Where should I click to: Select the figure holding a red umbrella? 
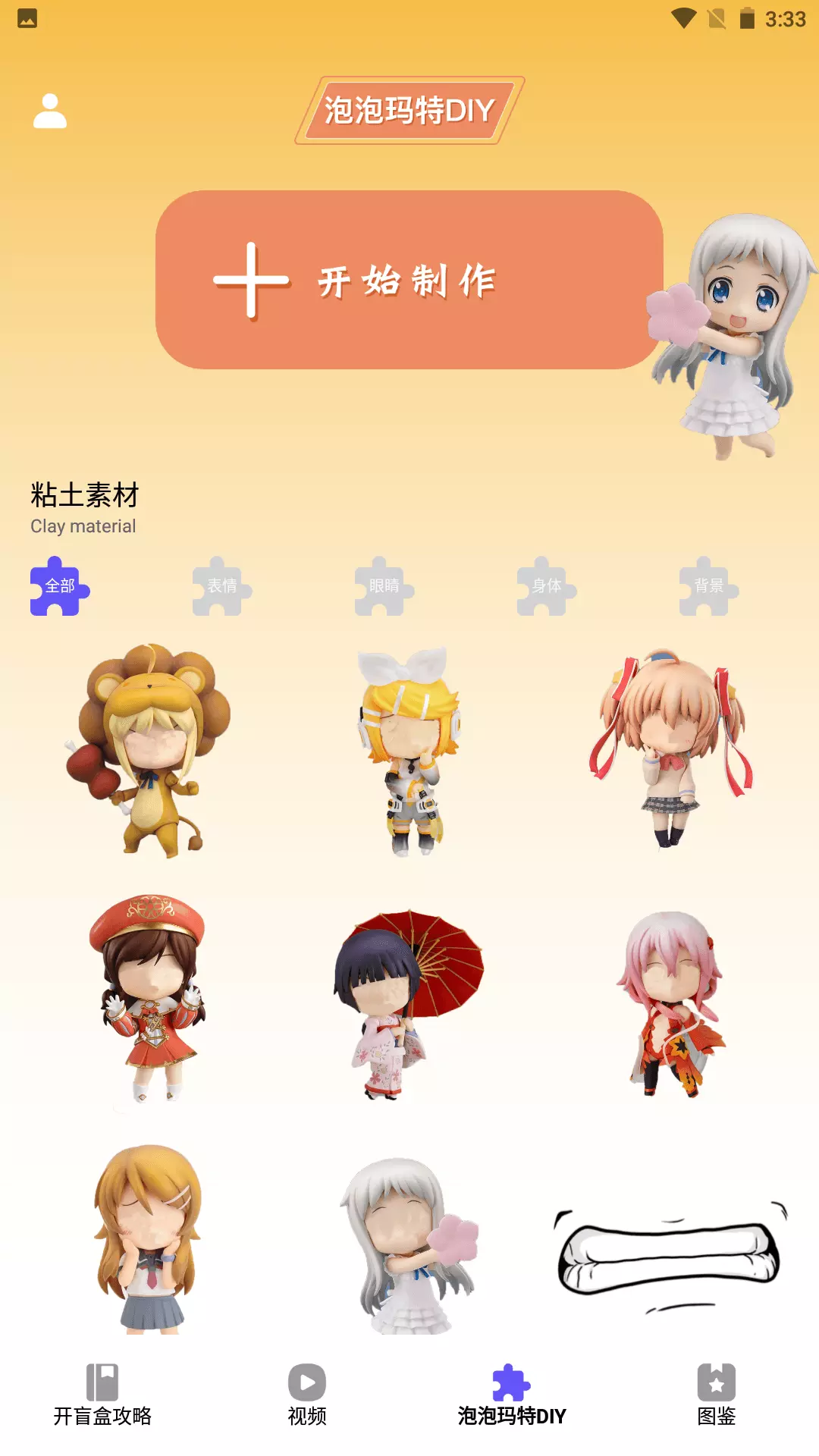coord(408,1004)
